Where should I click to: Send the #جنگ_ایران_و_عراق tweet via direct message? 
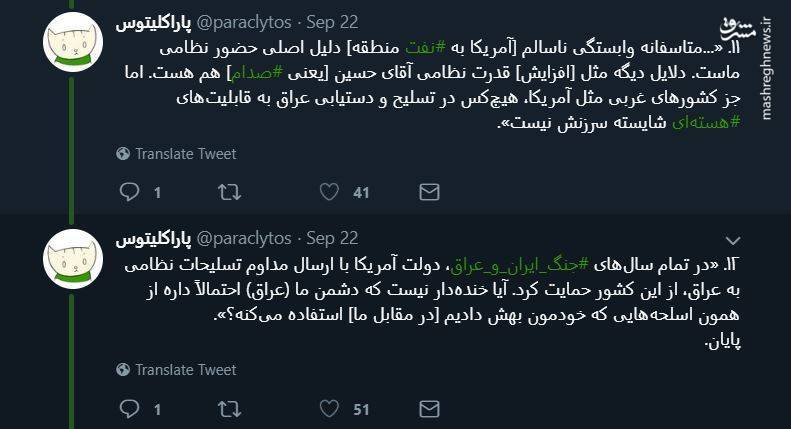point(429,408)
